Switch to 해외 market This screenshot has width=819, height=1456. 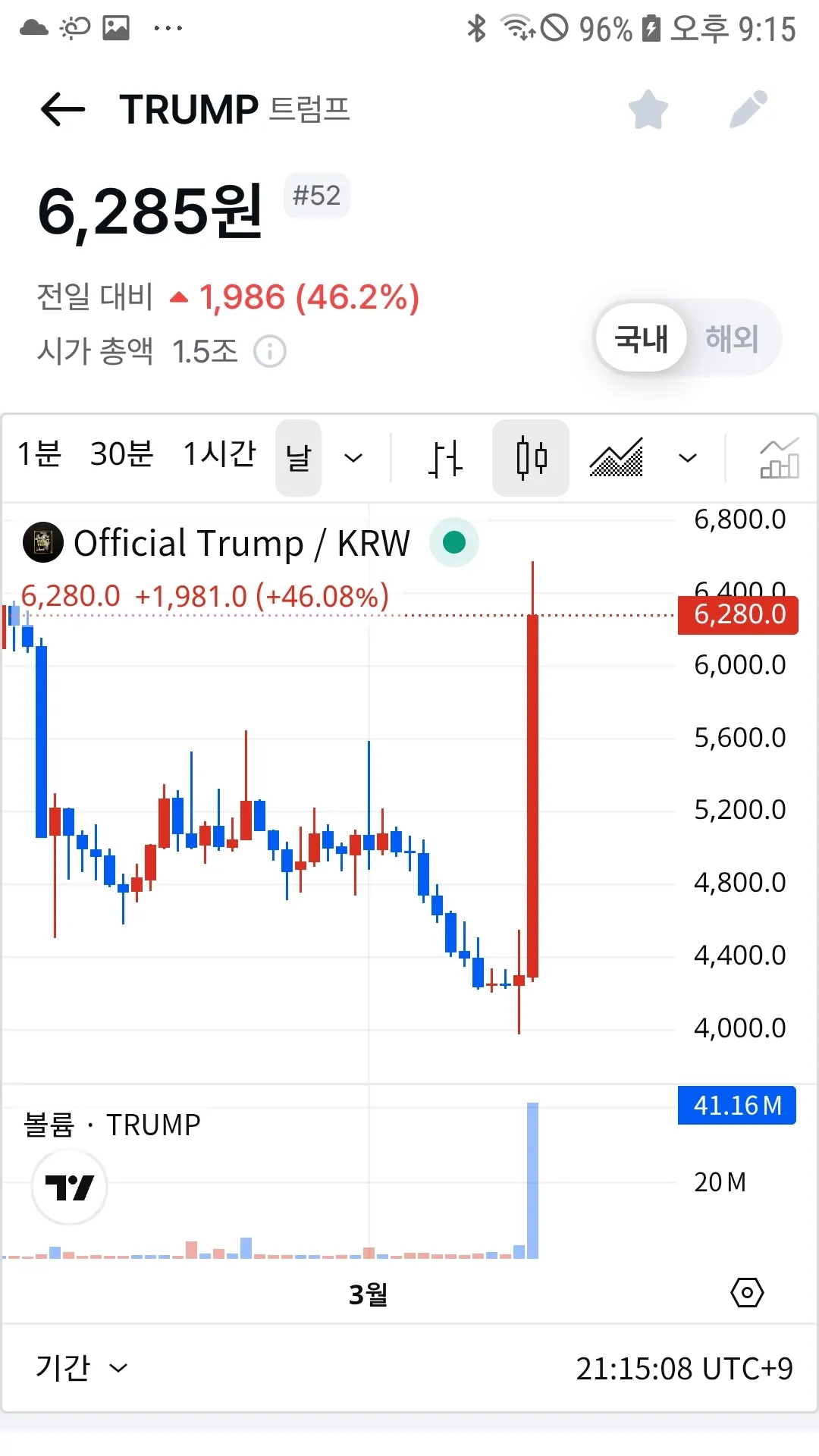(x=732, y=338)
